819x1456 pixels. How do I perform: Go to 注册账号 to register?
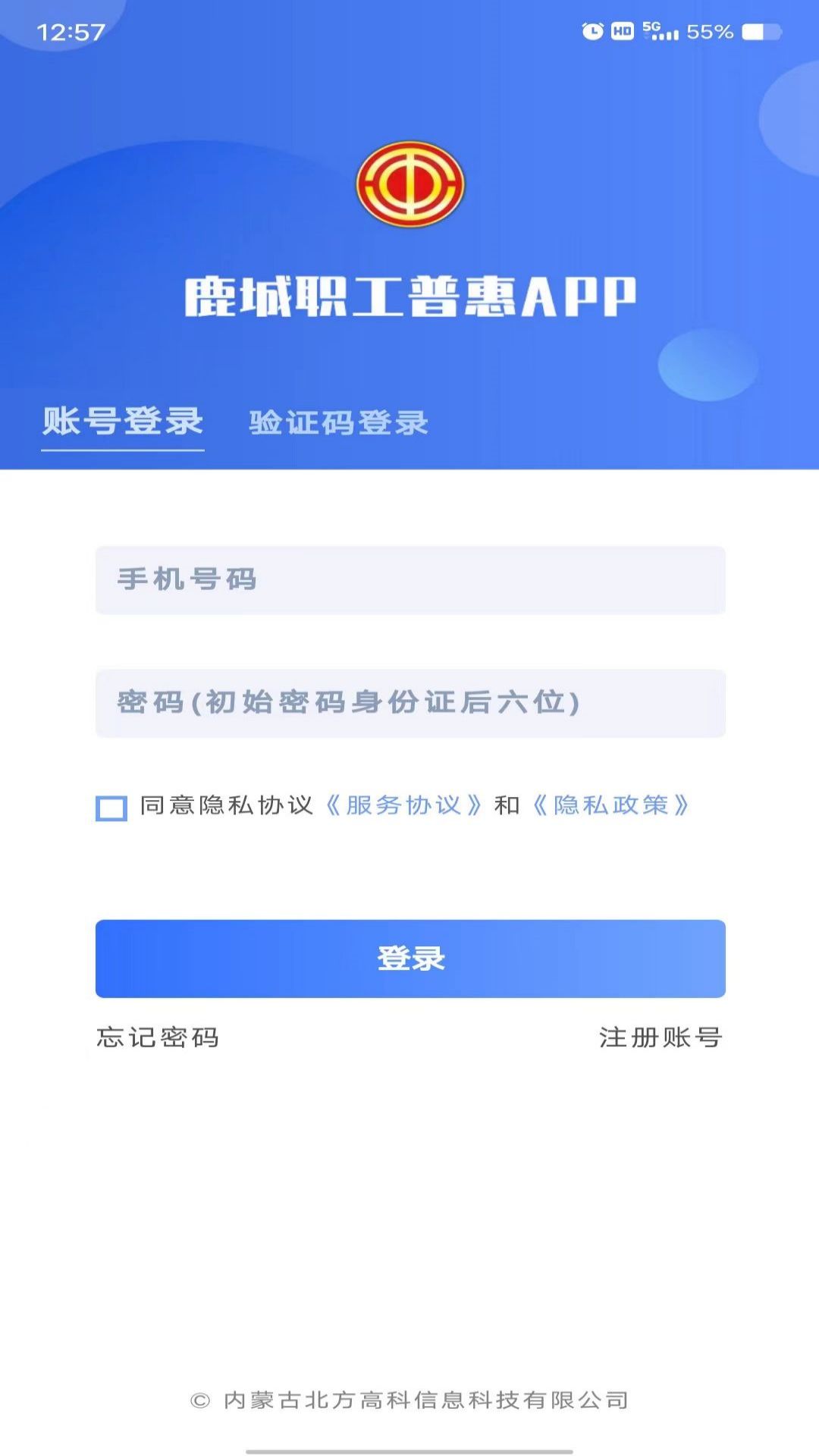661,1037
